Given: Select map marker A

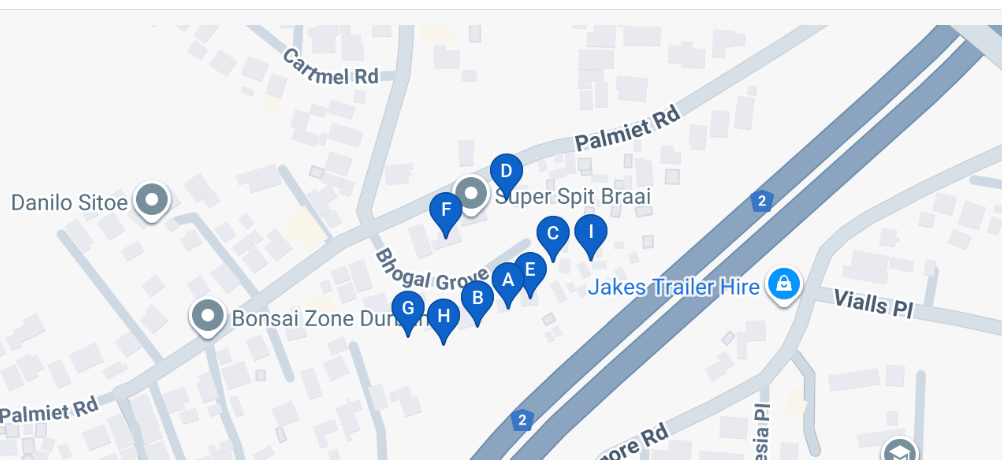Looking at the screenshot, I should point(507,280).
